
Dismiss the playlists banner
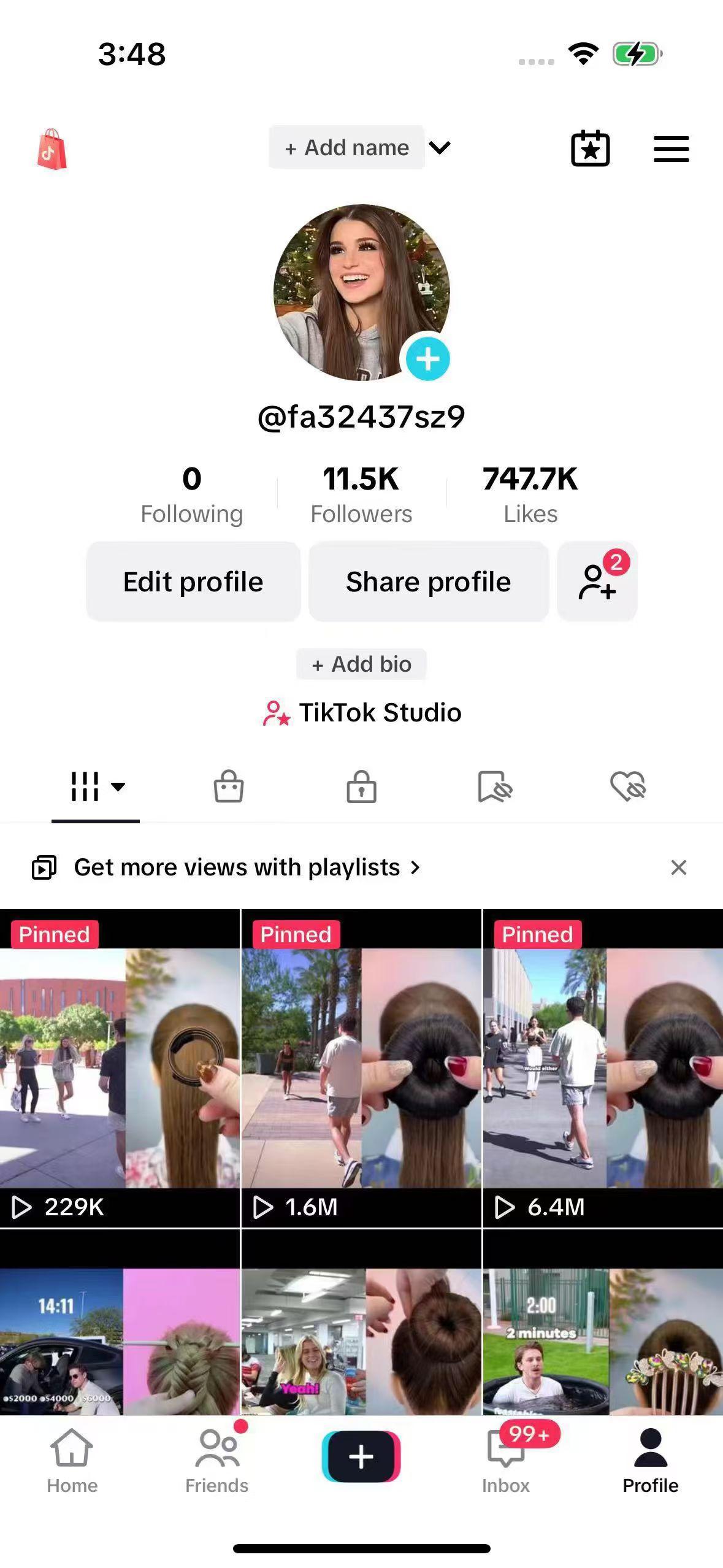pyautogui.click(x=678, y=867)
